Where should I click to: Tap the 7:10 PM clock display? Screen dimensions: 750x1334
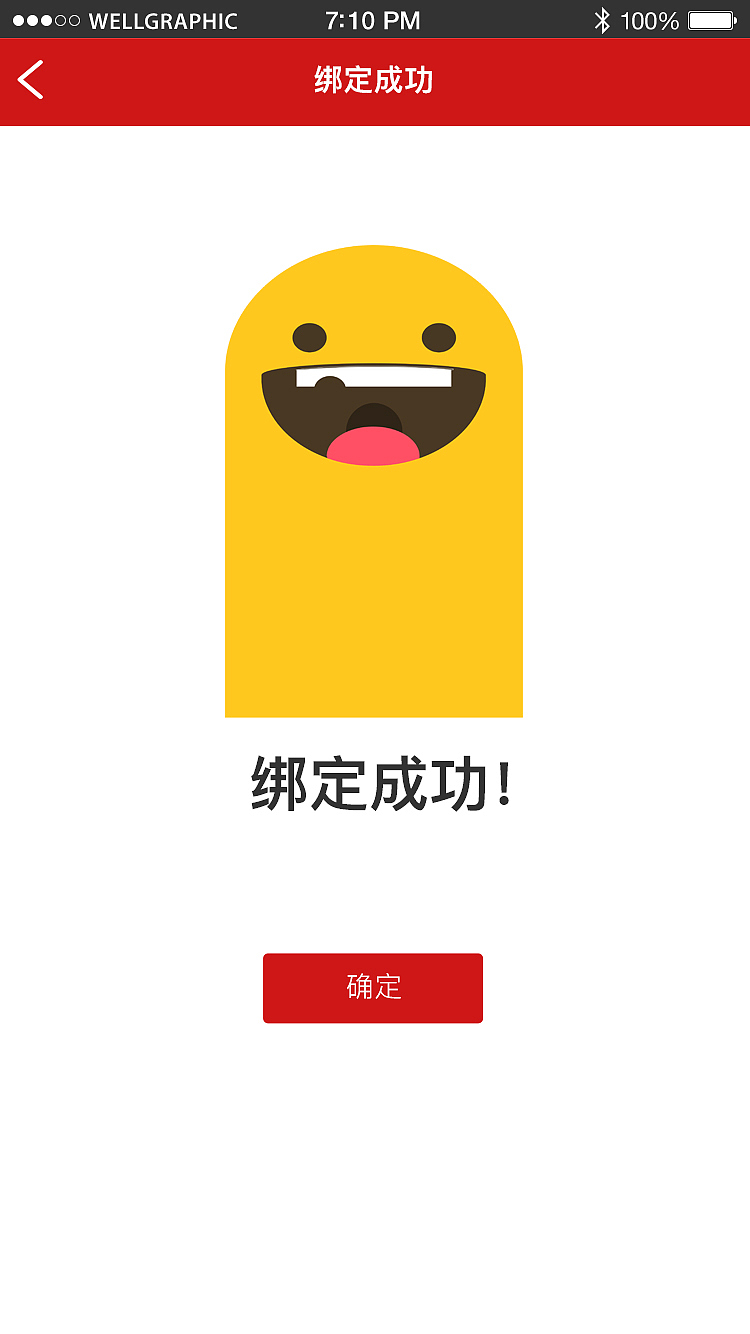pyautogui.click(x=373, y=20)
